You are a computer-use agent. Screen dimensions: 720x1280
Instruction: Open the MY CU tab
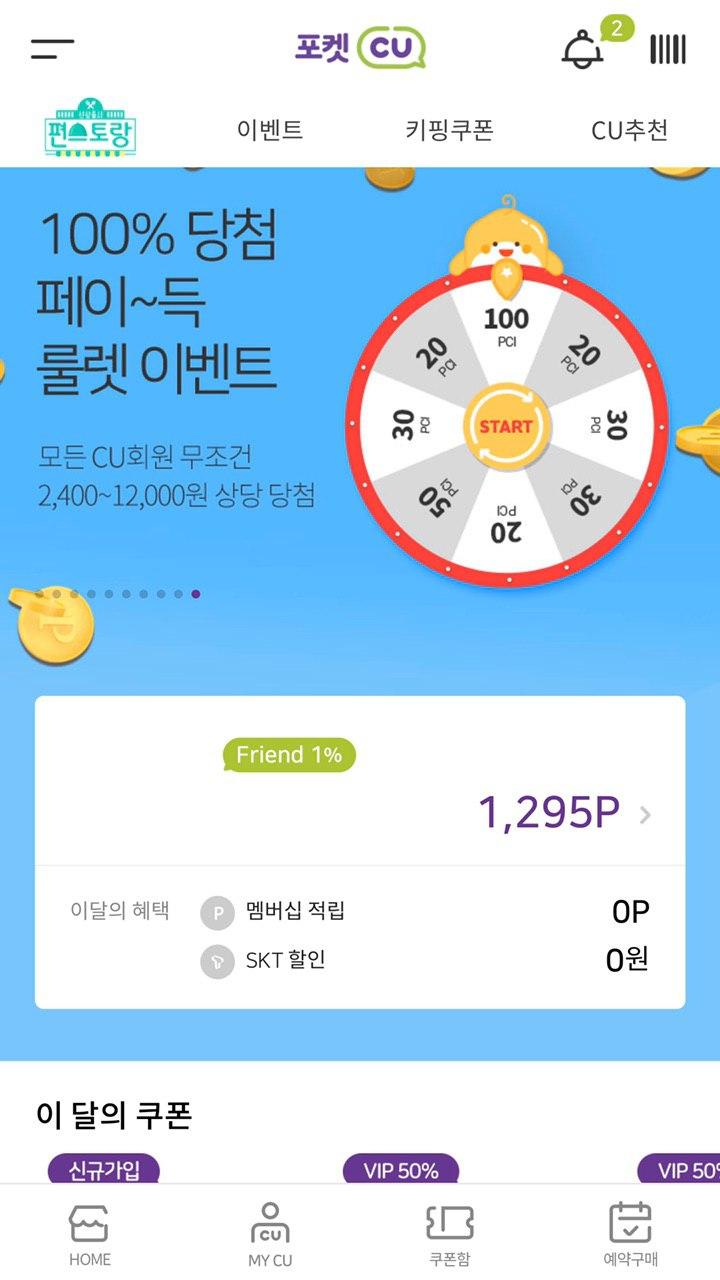pyautogui.click(x=270, y=1234)
